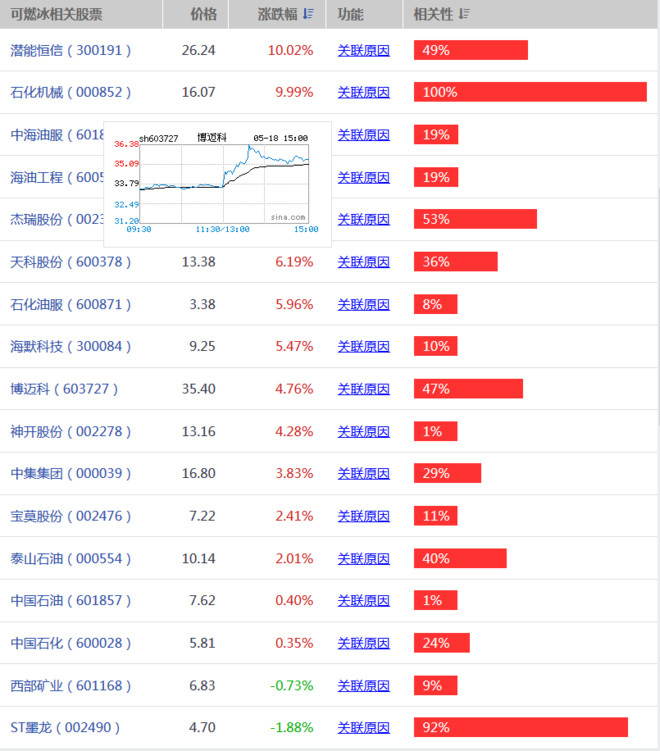The width and height of the screenshot is (660, 751).
Task: Open stock 泰山石油 (000554)
Action: pyautogui.click(x=70, y=558)
